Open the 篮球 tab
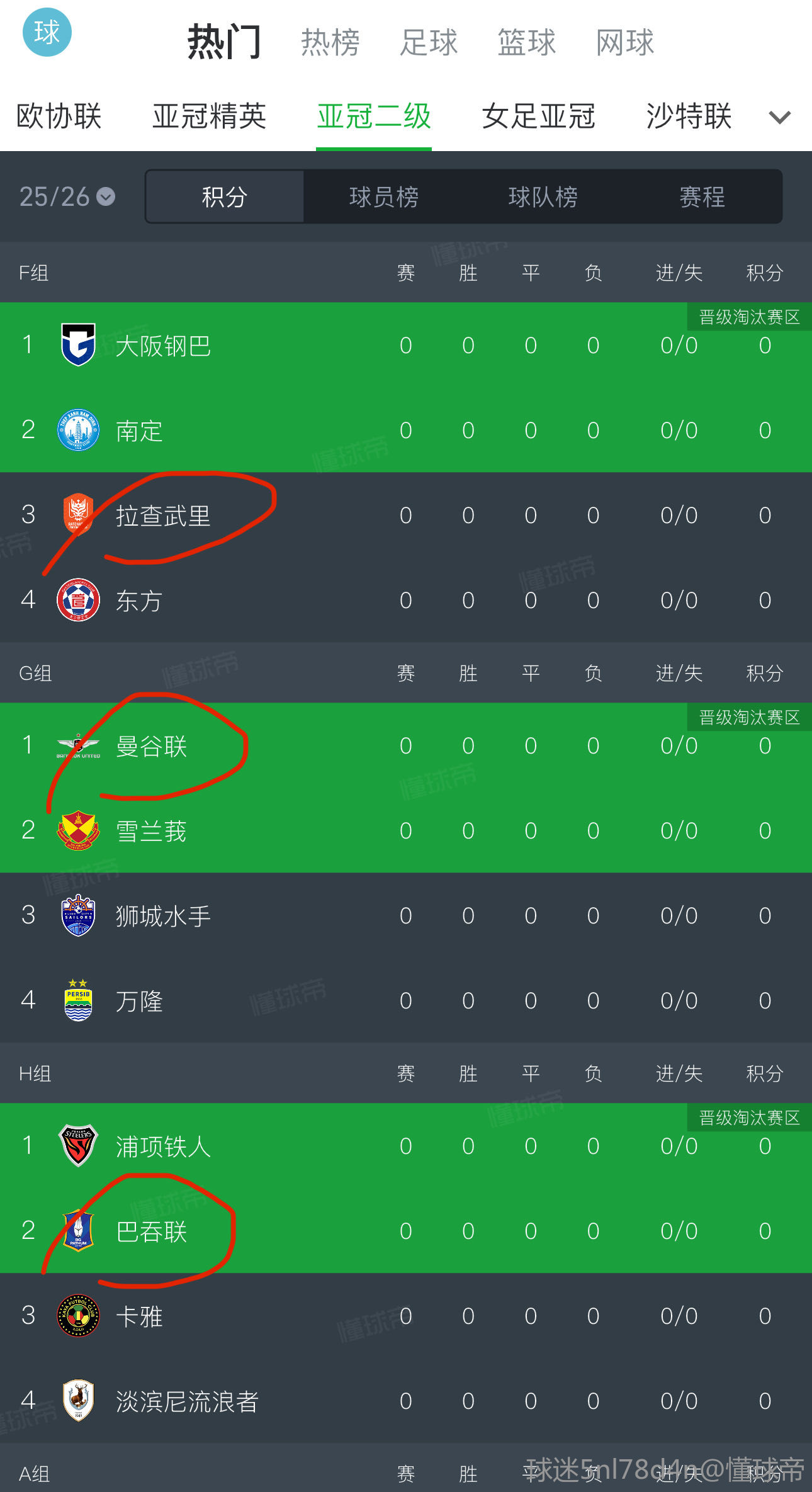This screenshot has width=812, height=1492. click(527, 43)
